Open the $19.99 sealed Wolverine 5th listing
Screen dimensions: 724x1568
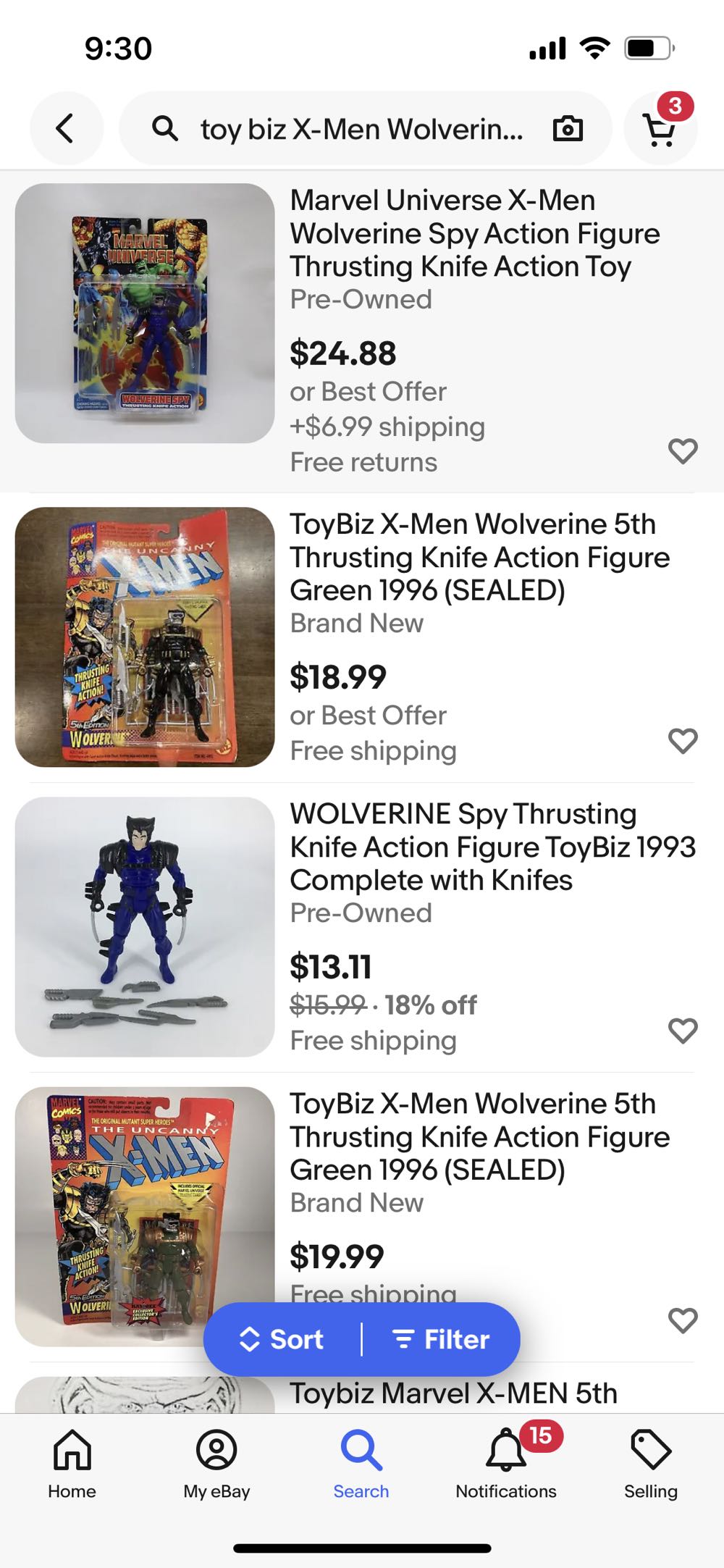coord(479,1136)
